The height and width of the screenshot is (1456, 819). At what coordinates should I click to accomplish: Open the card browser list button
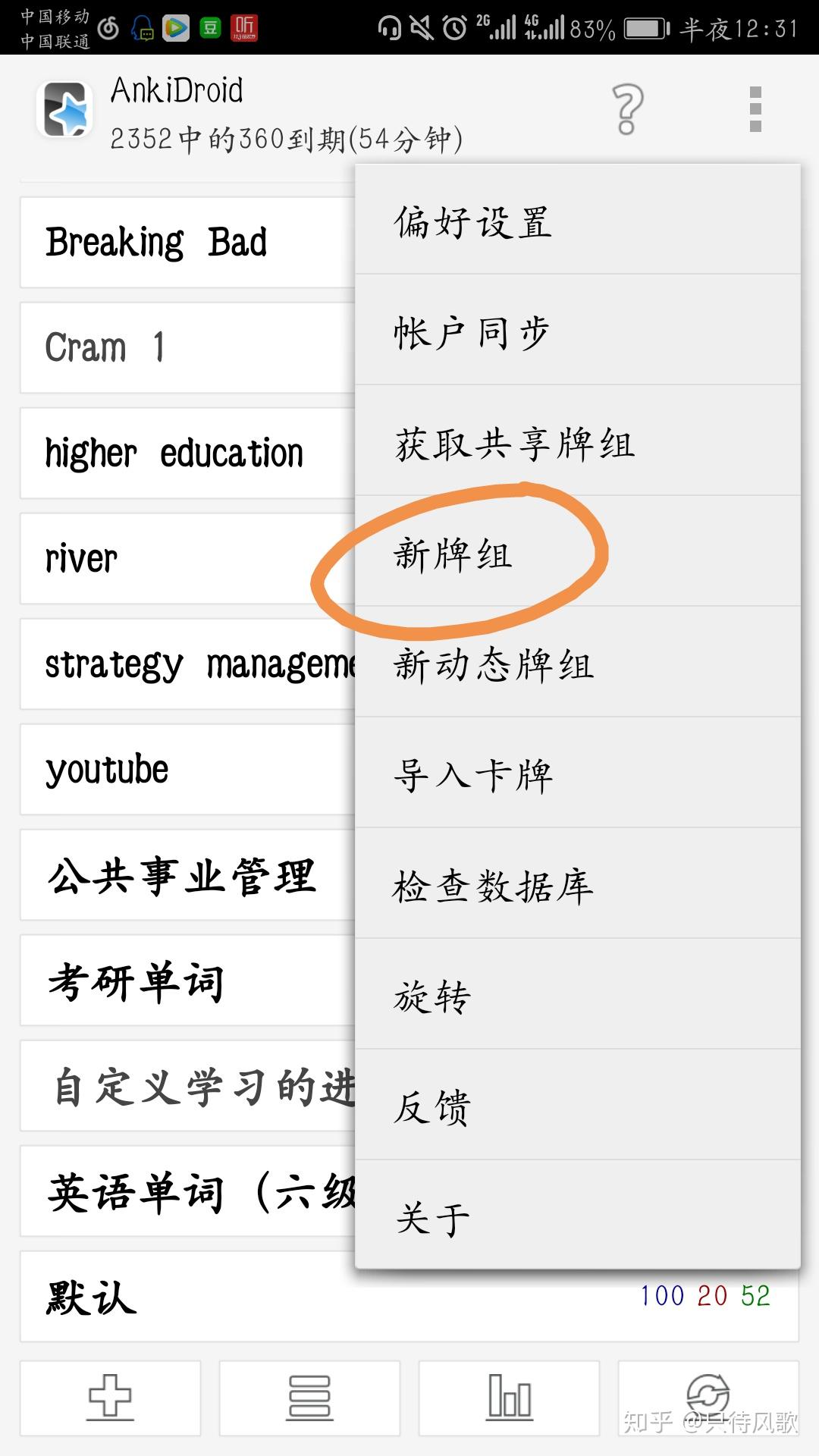coord(309,1398)
